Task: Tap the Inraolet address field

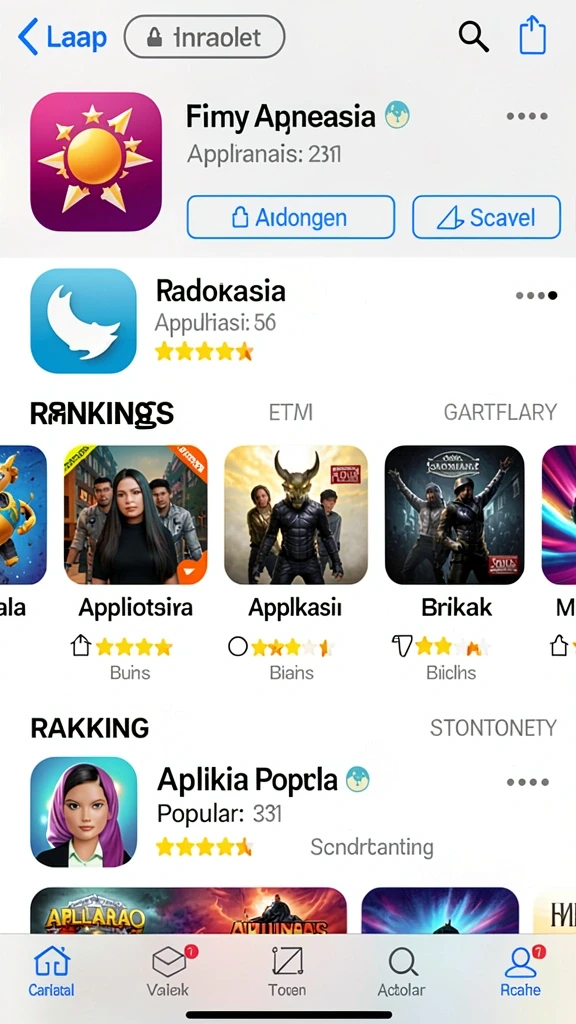Action: [x=204, y=37]
